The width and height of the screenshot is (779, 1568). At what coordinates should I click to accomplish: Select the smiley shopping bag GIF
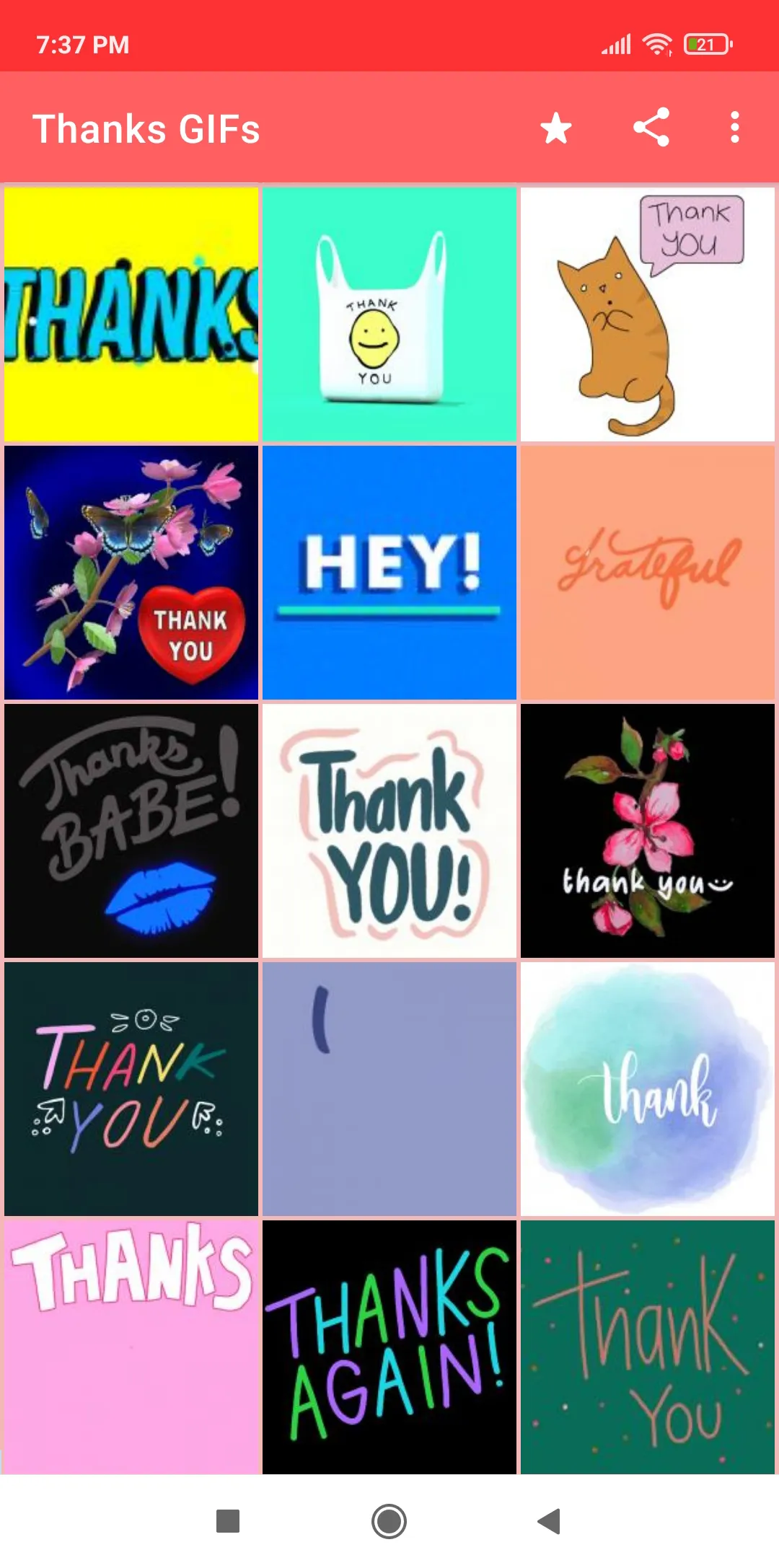coord(389,314)
